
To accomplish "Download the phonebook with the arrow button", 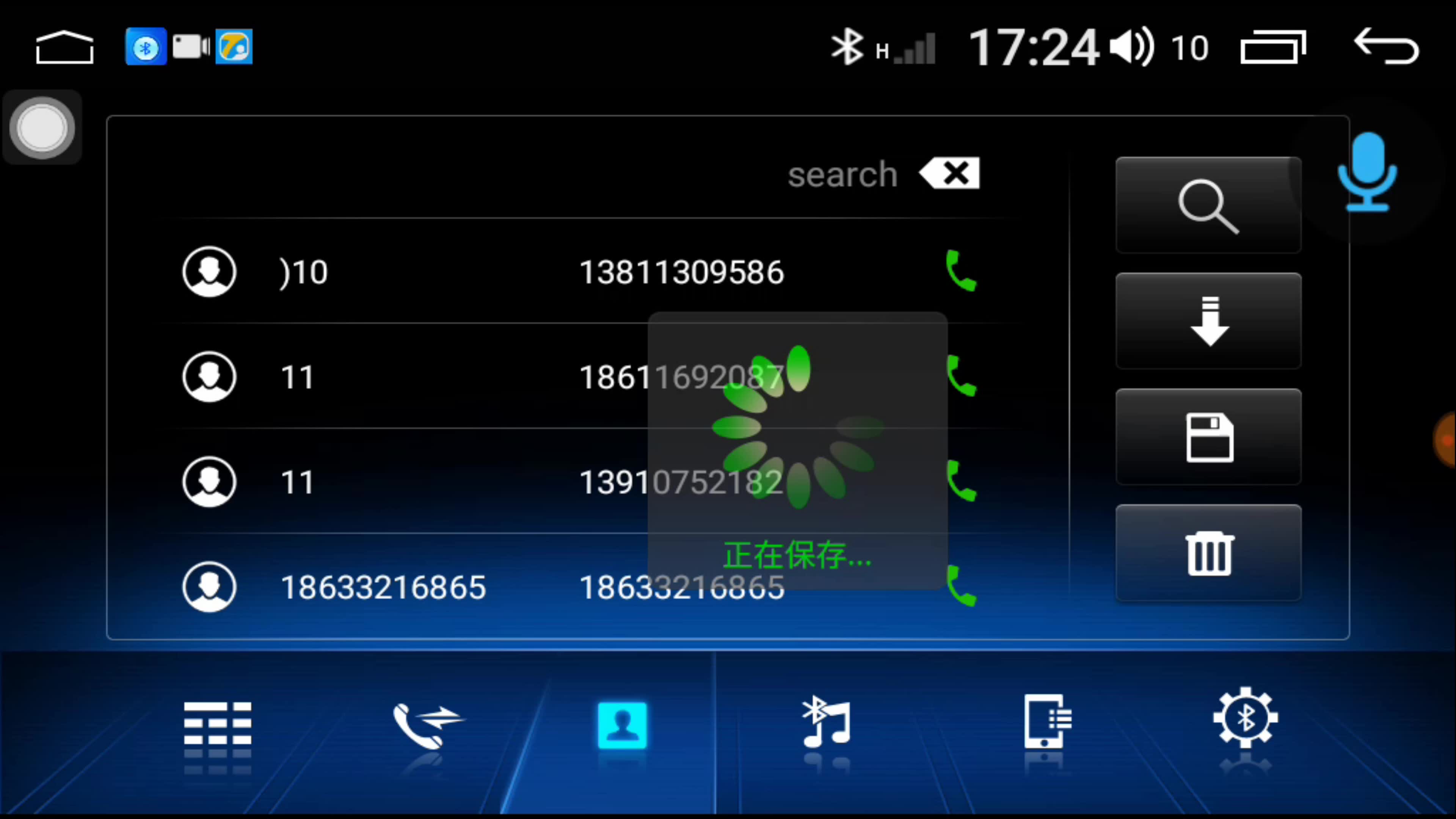I will [x=1208, y=321].
